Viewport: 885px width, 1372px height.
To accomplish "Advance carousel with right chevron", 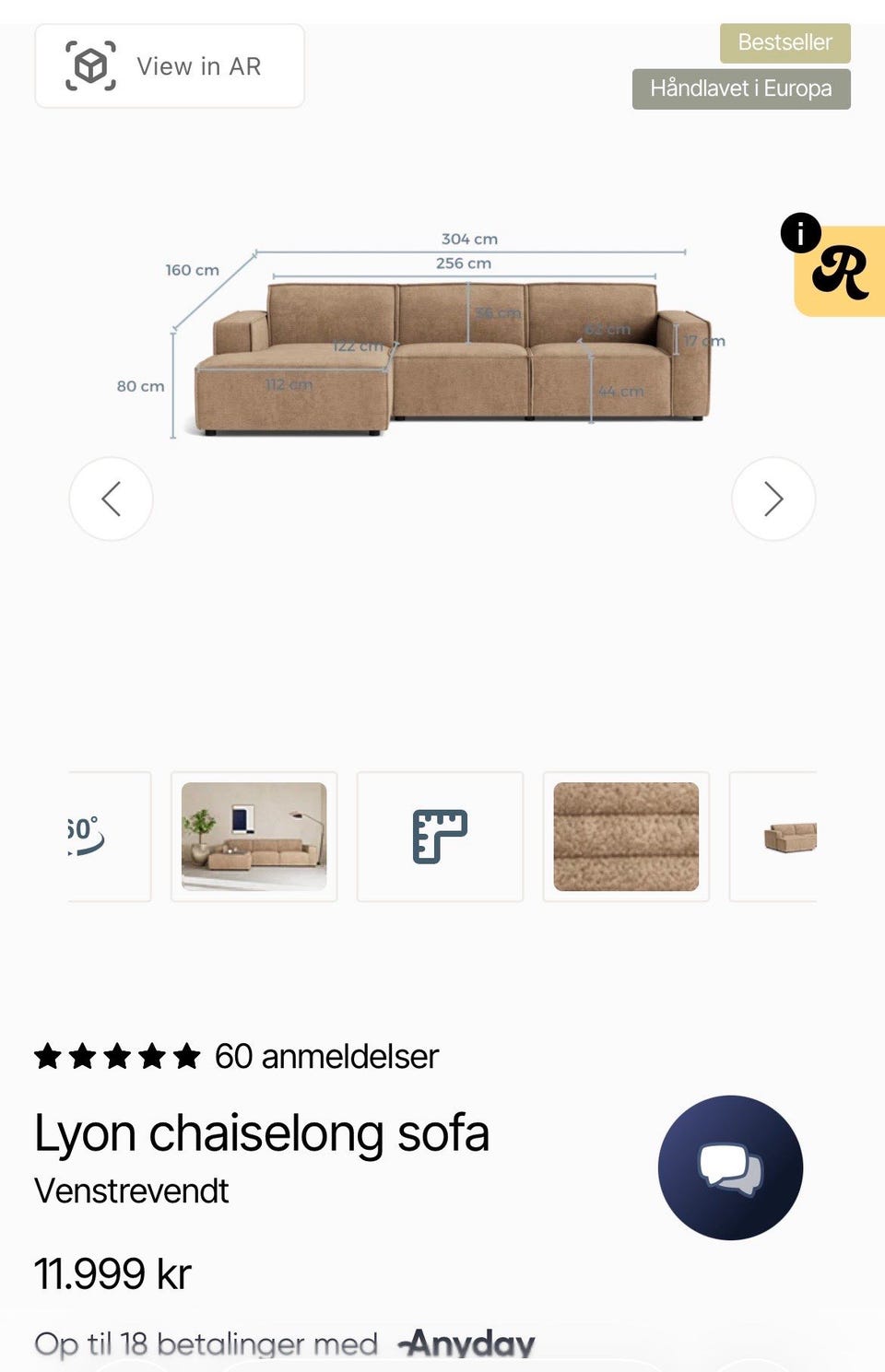I will [x=773, y=498].
